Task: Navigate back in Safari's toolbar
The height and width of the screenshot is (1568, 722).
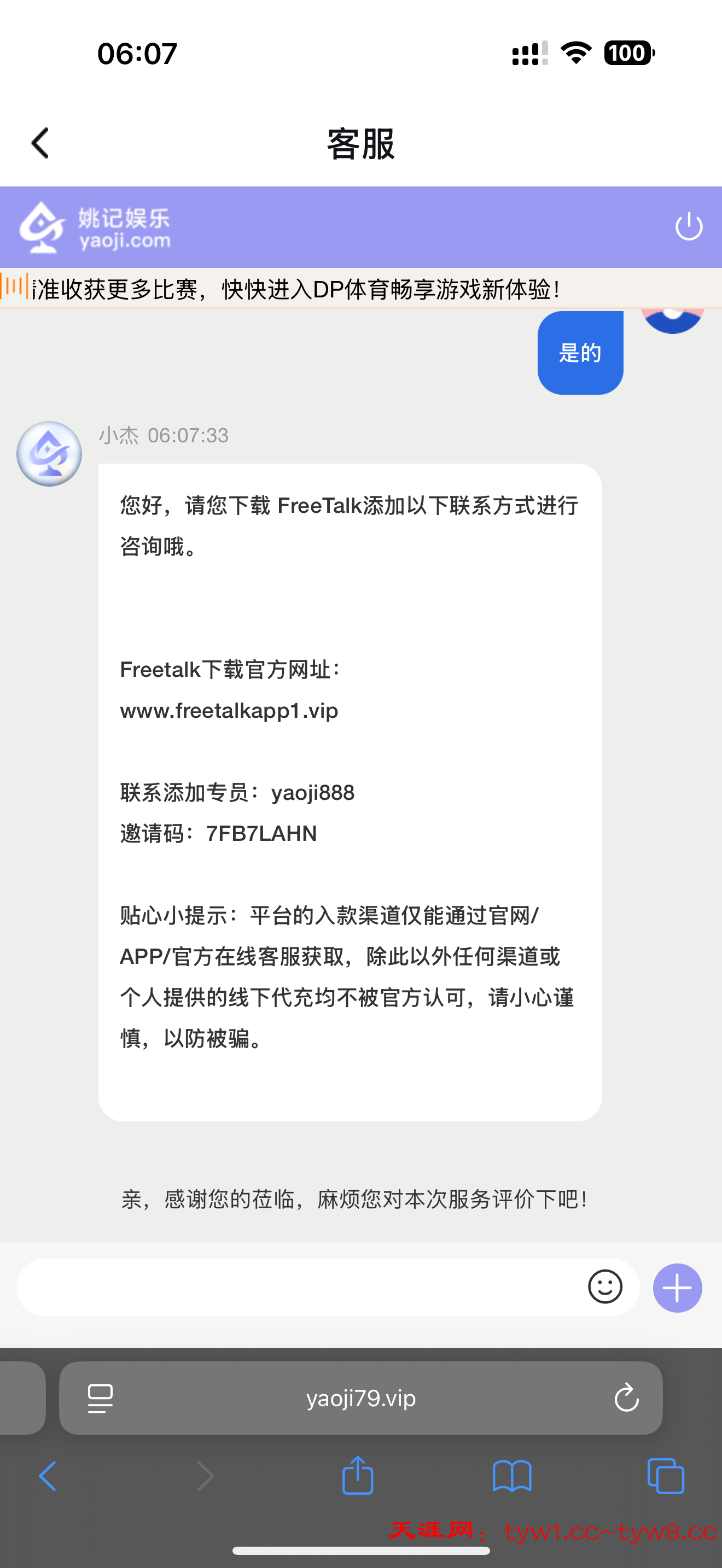Action: (x=48, y=1476)
